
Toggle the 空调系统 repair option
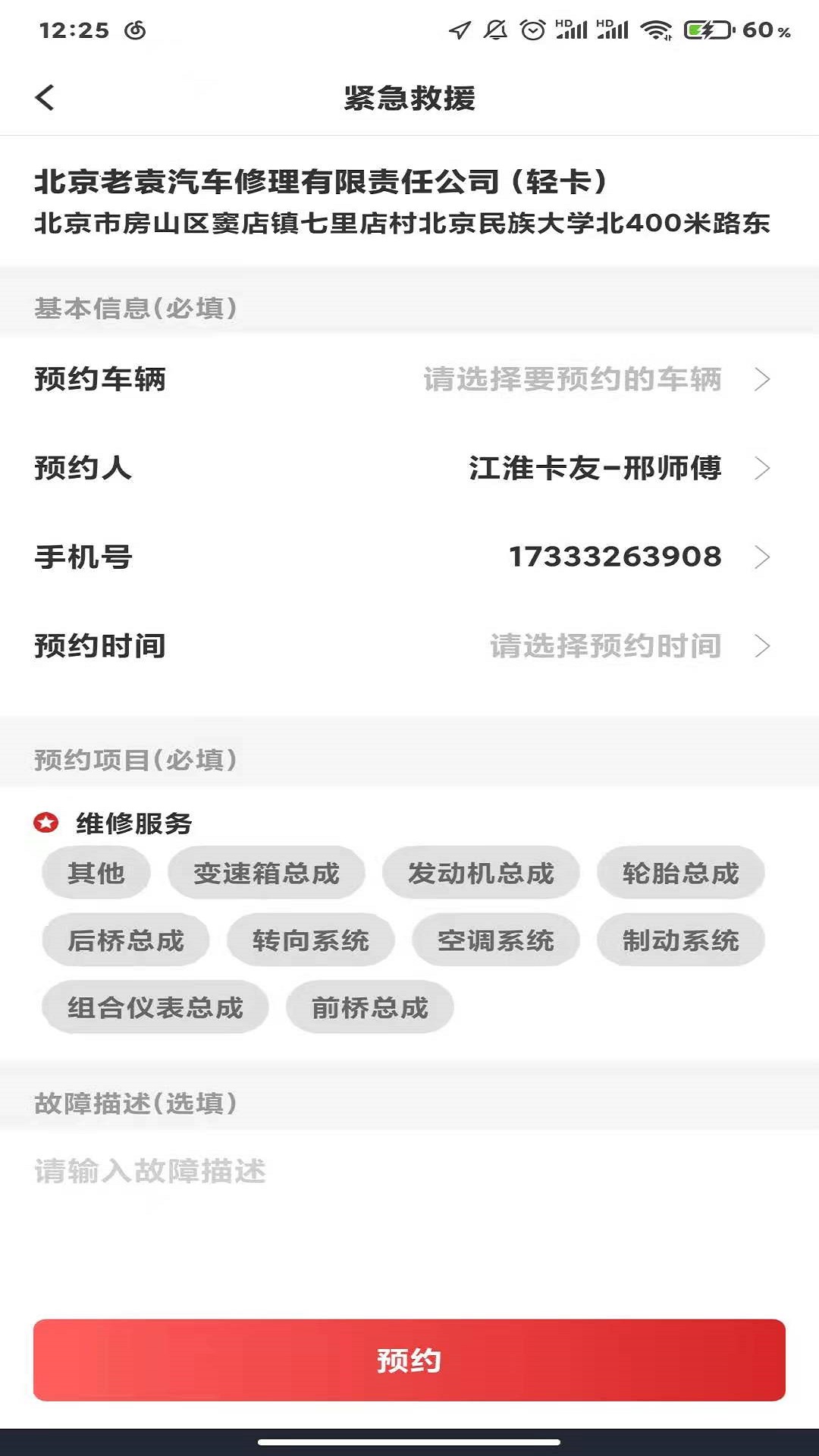(x=497, y=940)
